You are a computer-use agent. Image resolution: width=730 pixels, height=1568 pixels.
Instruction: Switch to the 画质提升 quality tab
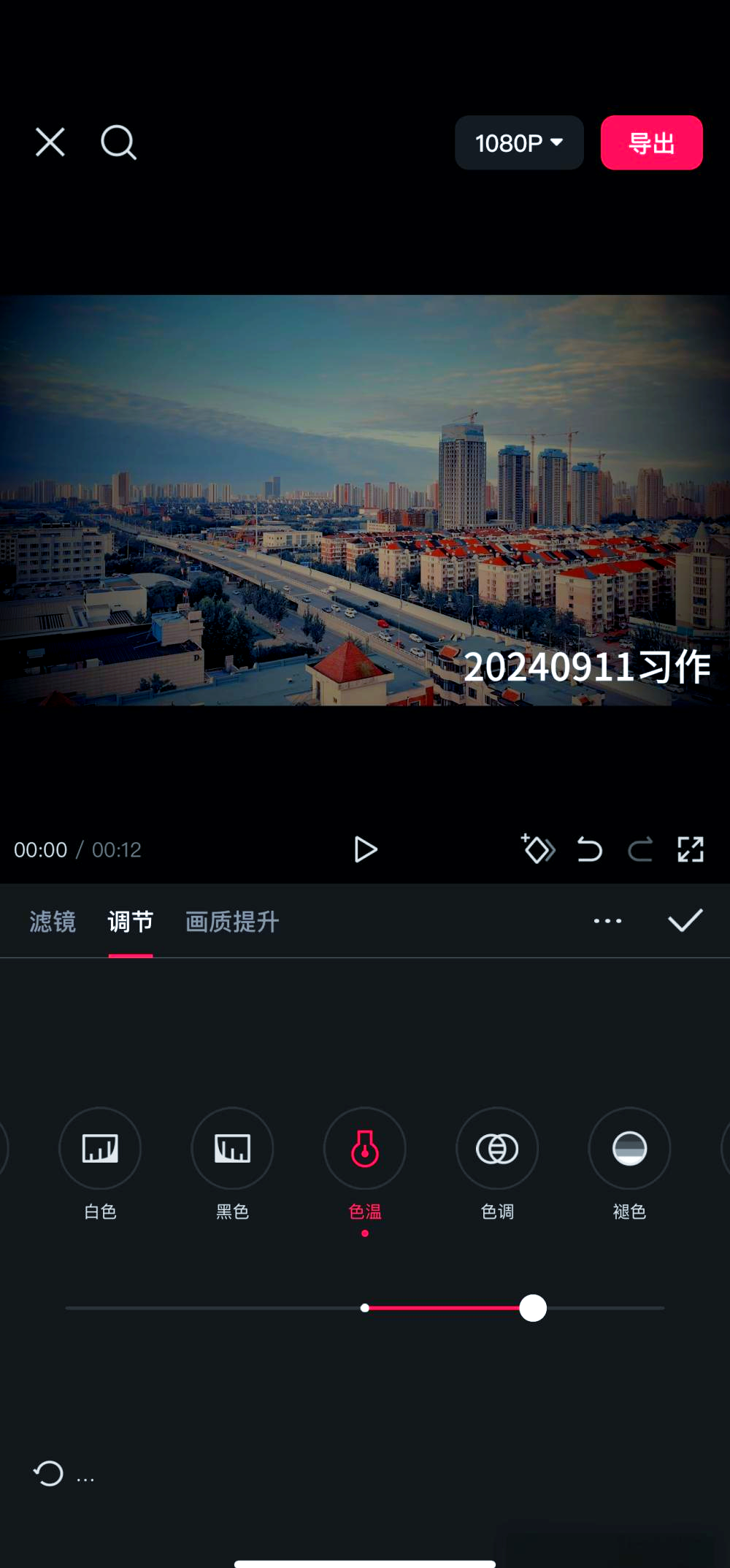click(x=231, y=922)
